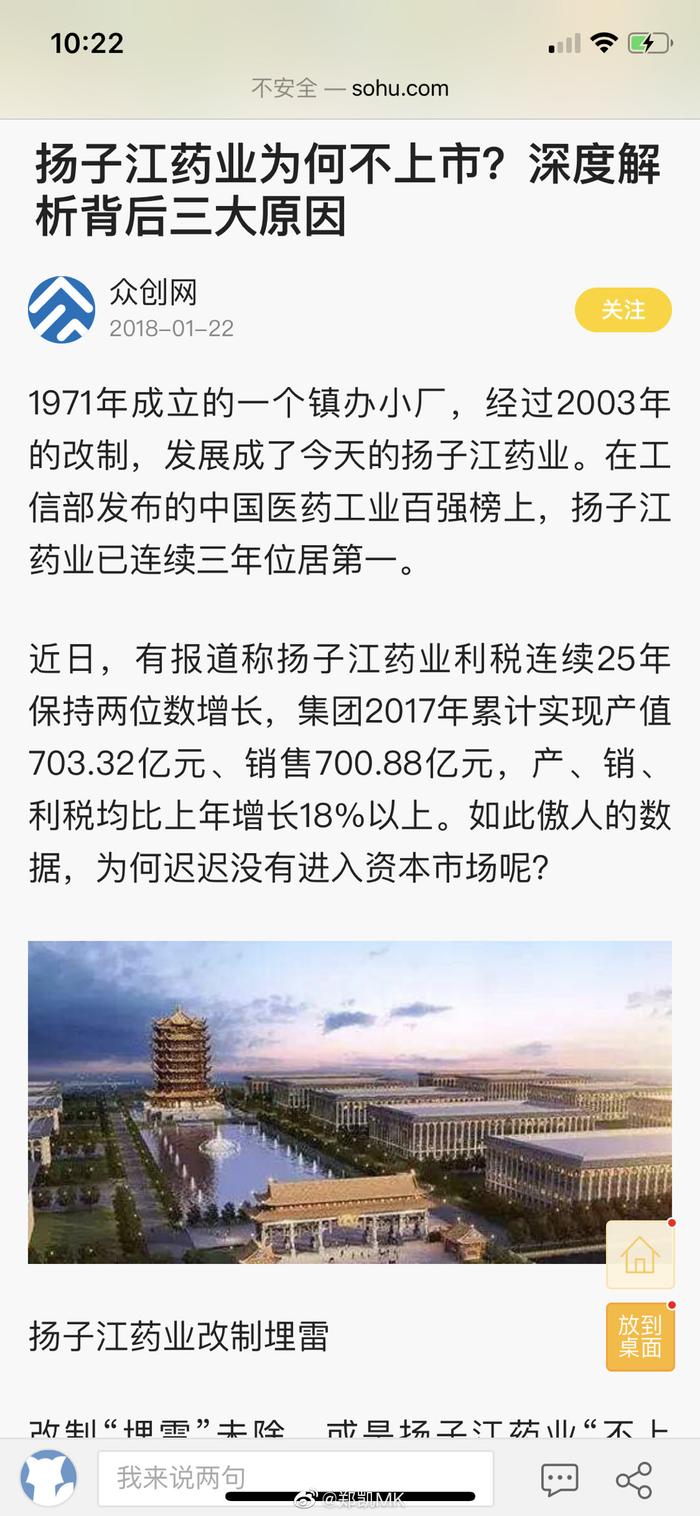Open the article's campus aerial image
700x1516 pixels.
[350, 1101]
